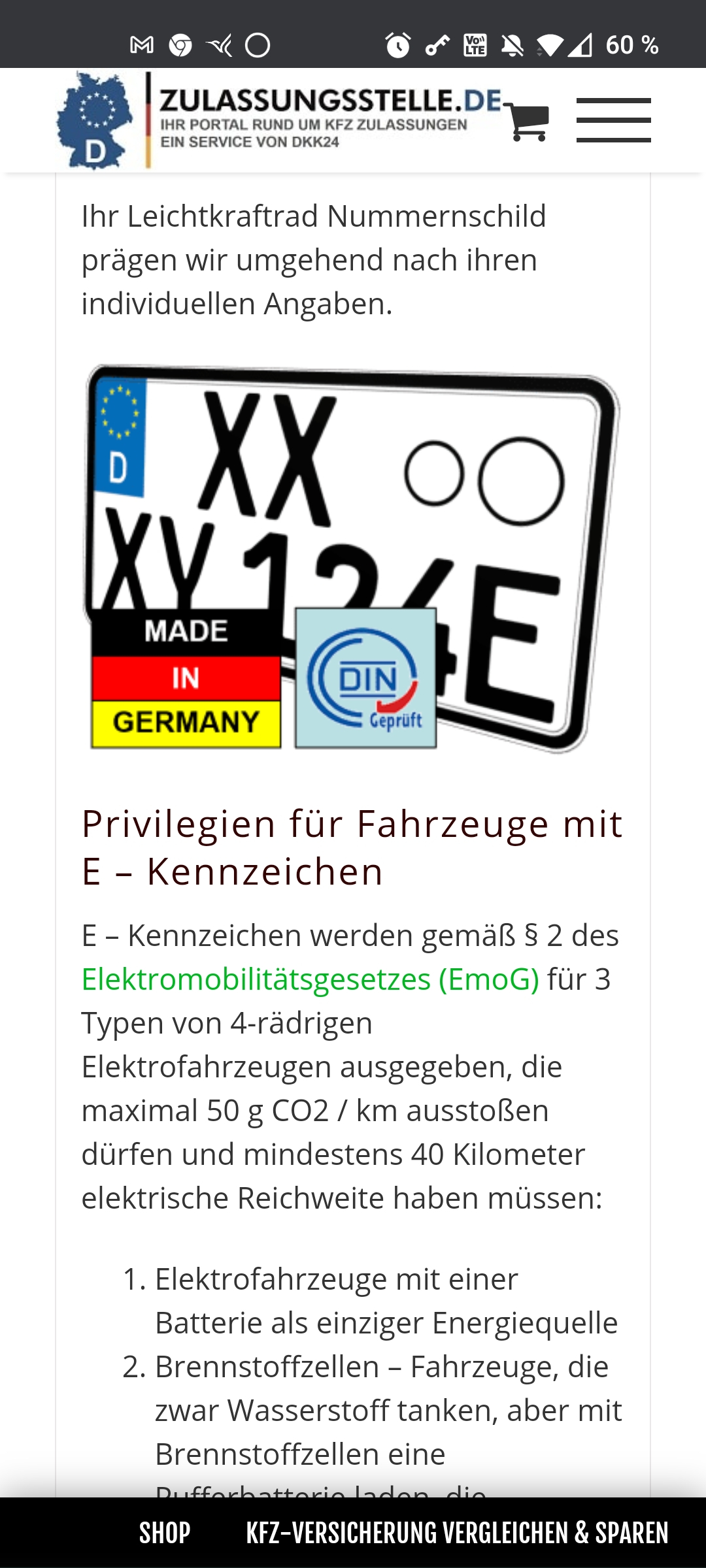
Task: Open the Elektromobilitätsgesetzes (EmoG) link
Action: 310,979
